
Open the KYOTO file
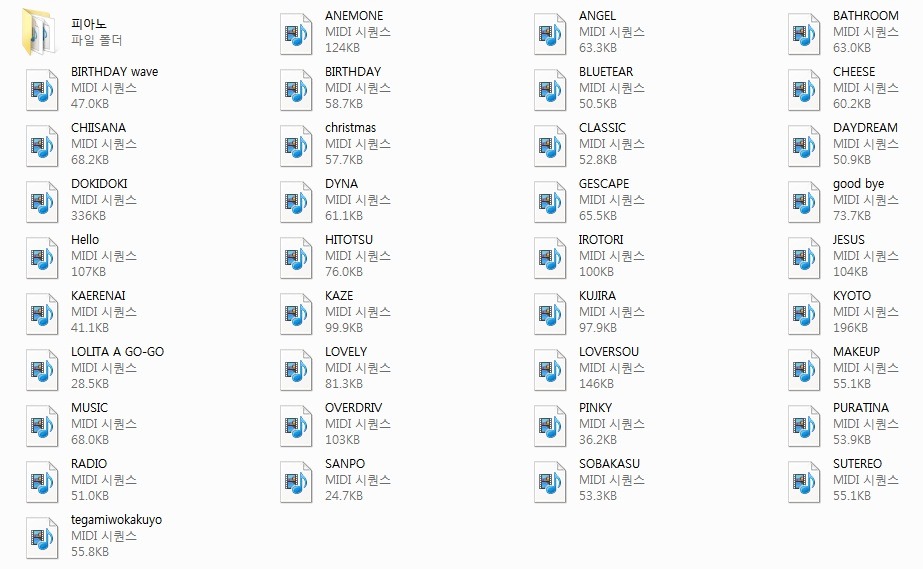[803, 313]
